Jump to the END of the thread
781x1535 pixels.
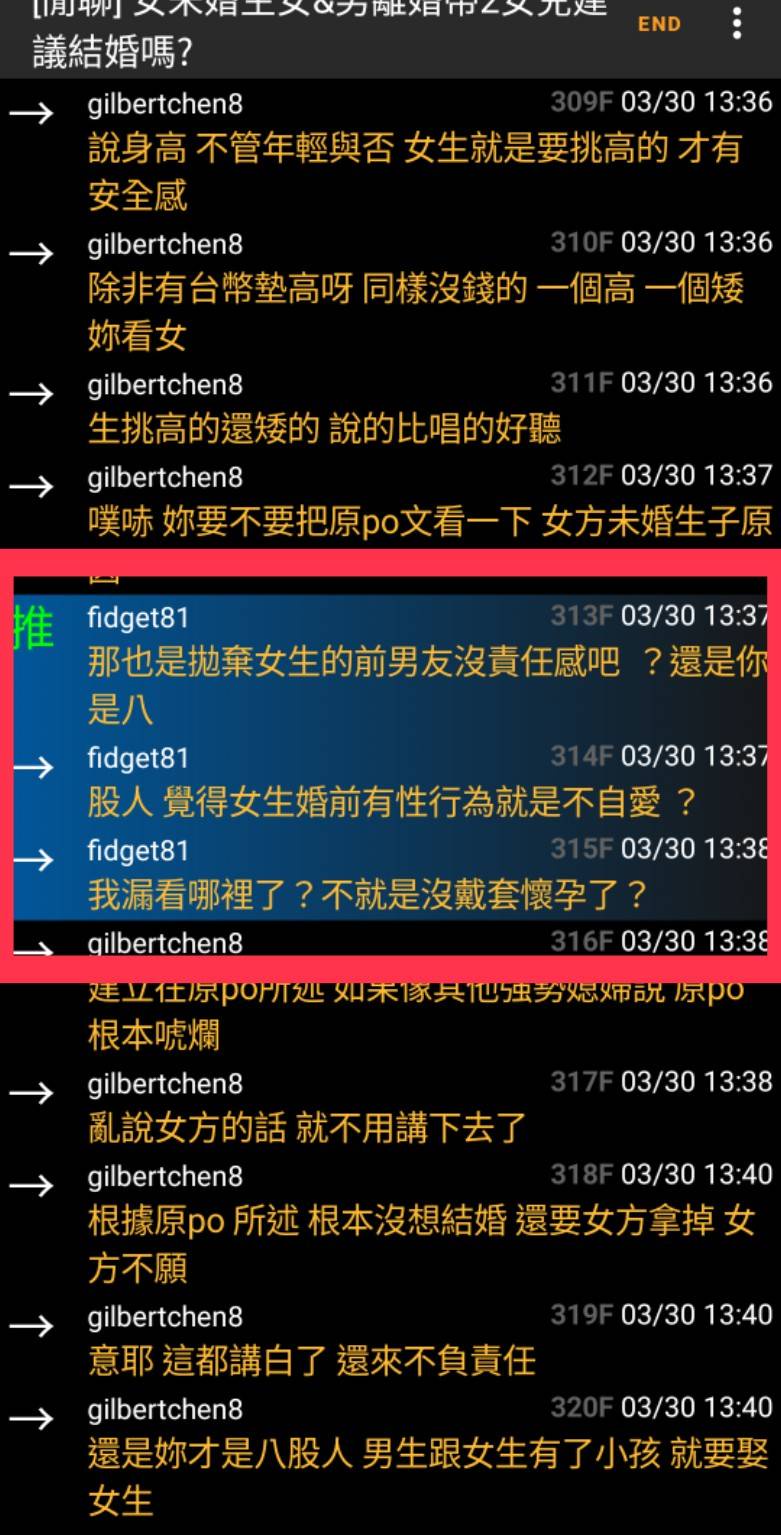pyautogui.click(x=659, y=25)
